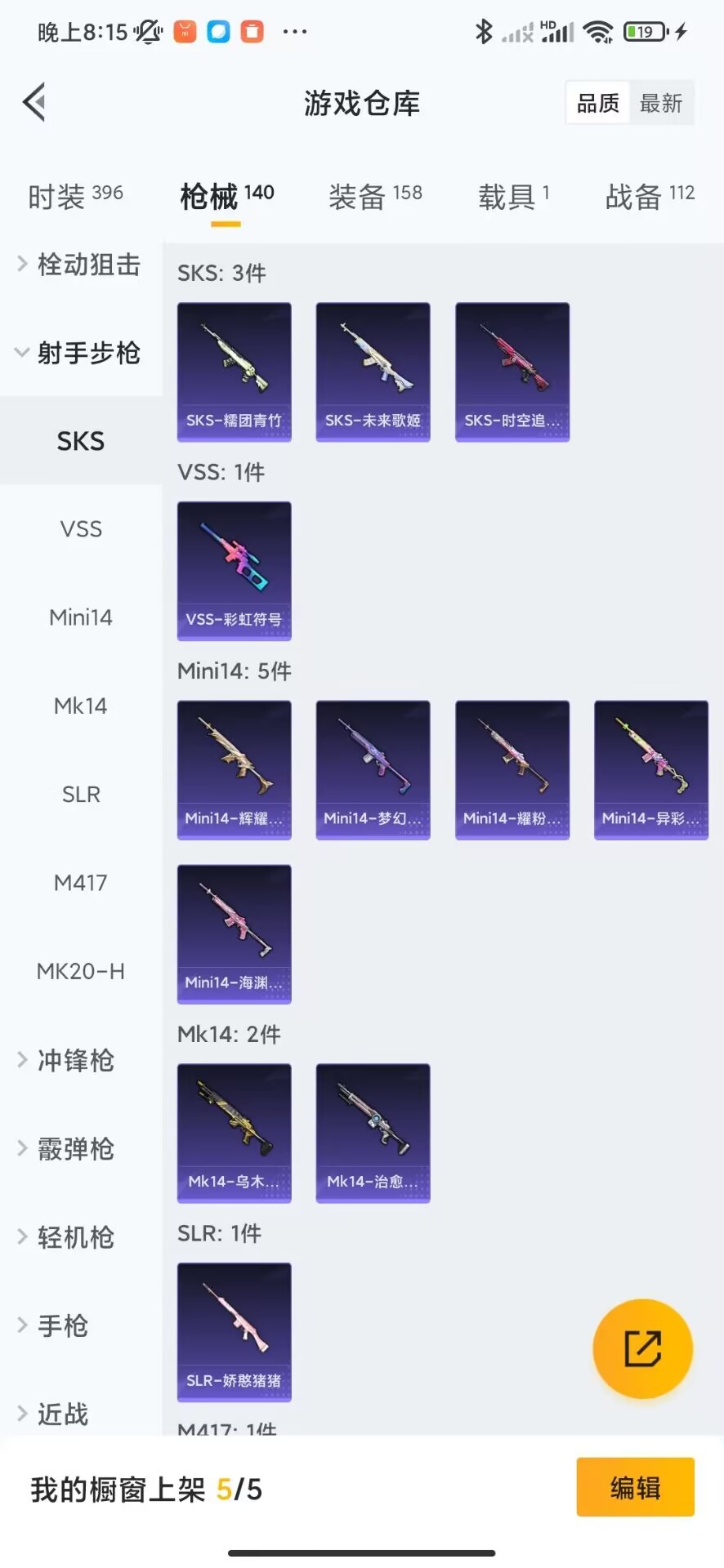Screen dimensions: 724x1568
Task: Expand the 手枪 category
Action: [x=62, y=1325]
